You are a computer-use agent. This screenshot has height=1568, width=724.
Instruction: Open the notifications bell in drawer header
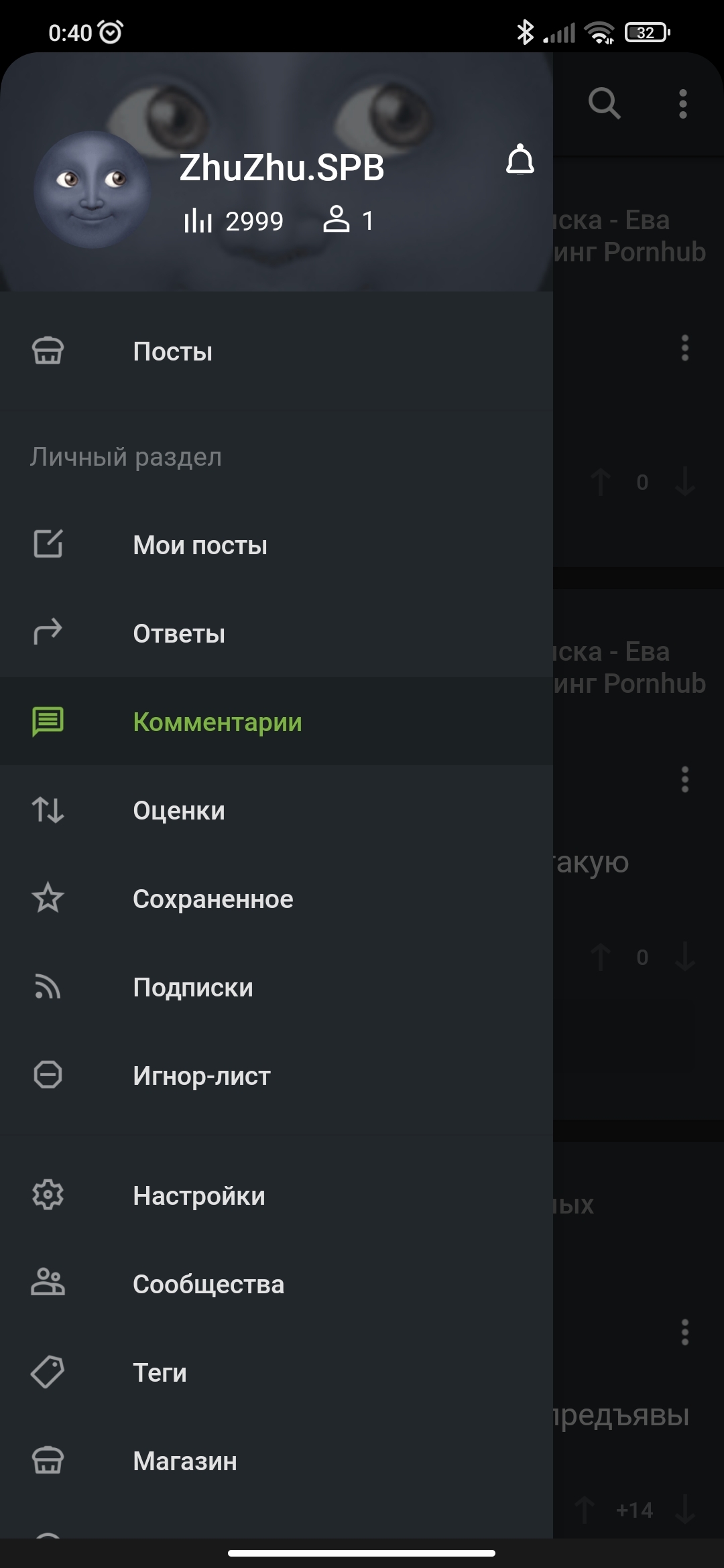tap(520, 159)
